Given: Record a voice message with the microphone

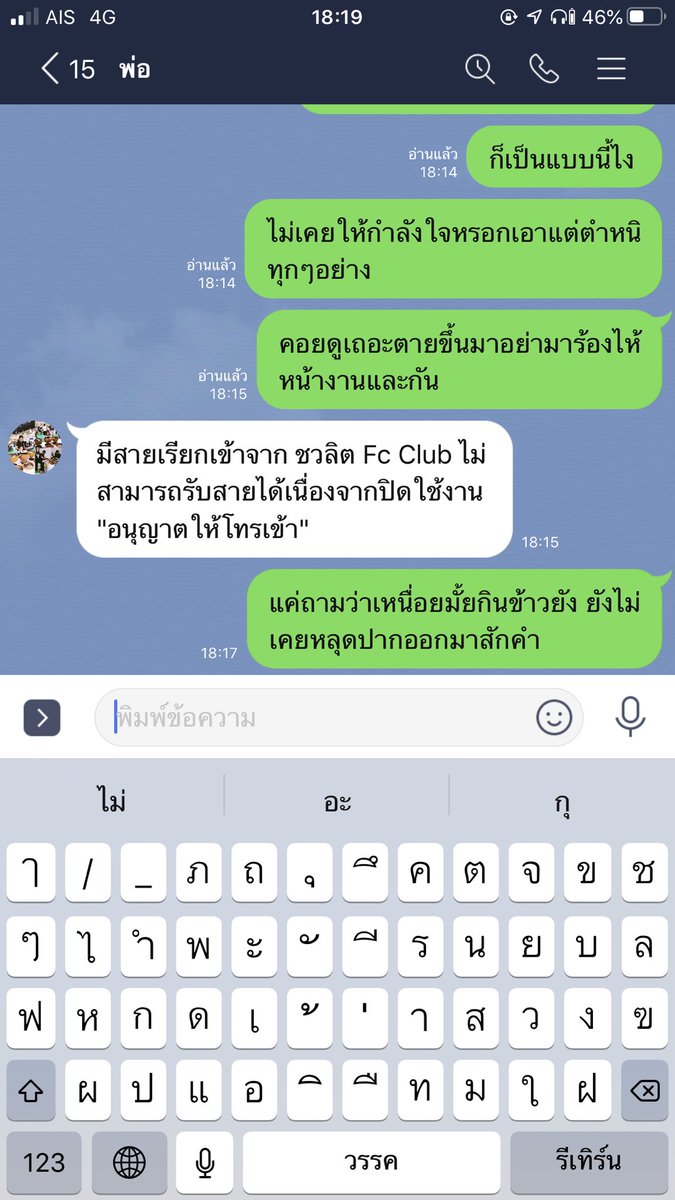Looking at the screenshot, I should pyautogui.click(x=630, y=716).
